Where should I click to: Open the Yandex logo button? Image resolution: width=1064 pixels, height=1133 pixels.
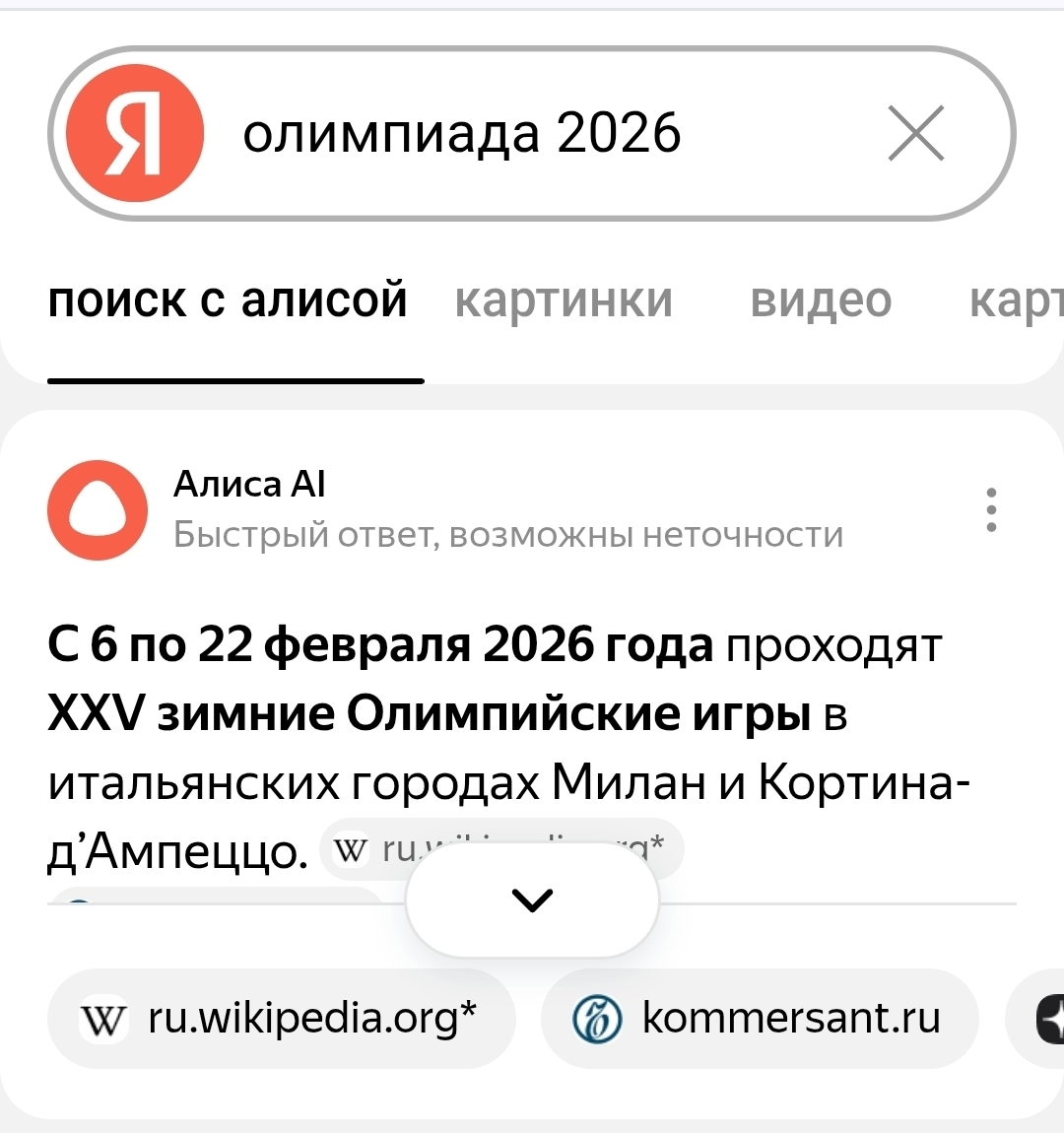click(x=133, y=133)
